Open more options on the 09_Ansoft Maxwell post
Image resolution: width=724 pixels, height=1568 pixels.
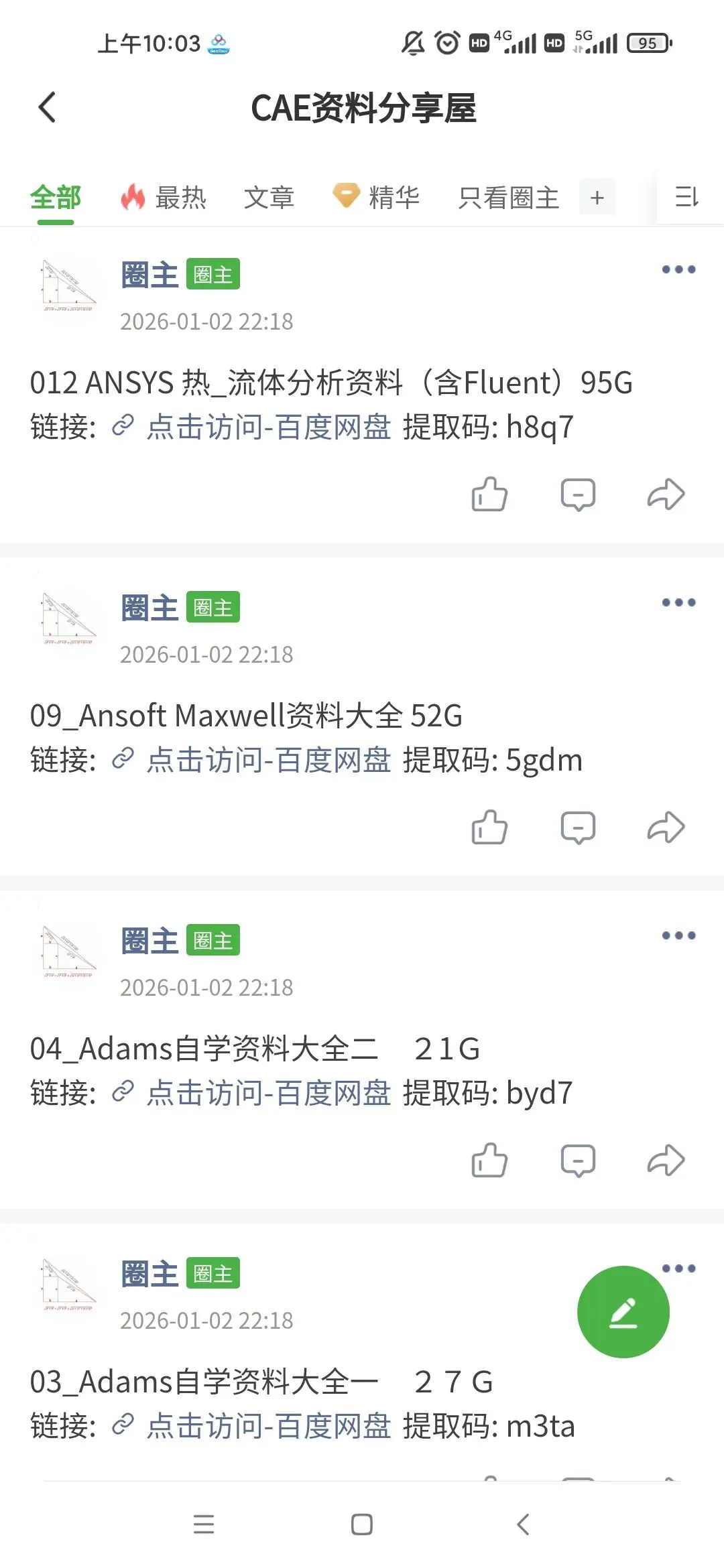[678, 602]
